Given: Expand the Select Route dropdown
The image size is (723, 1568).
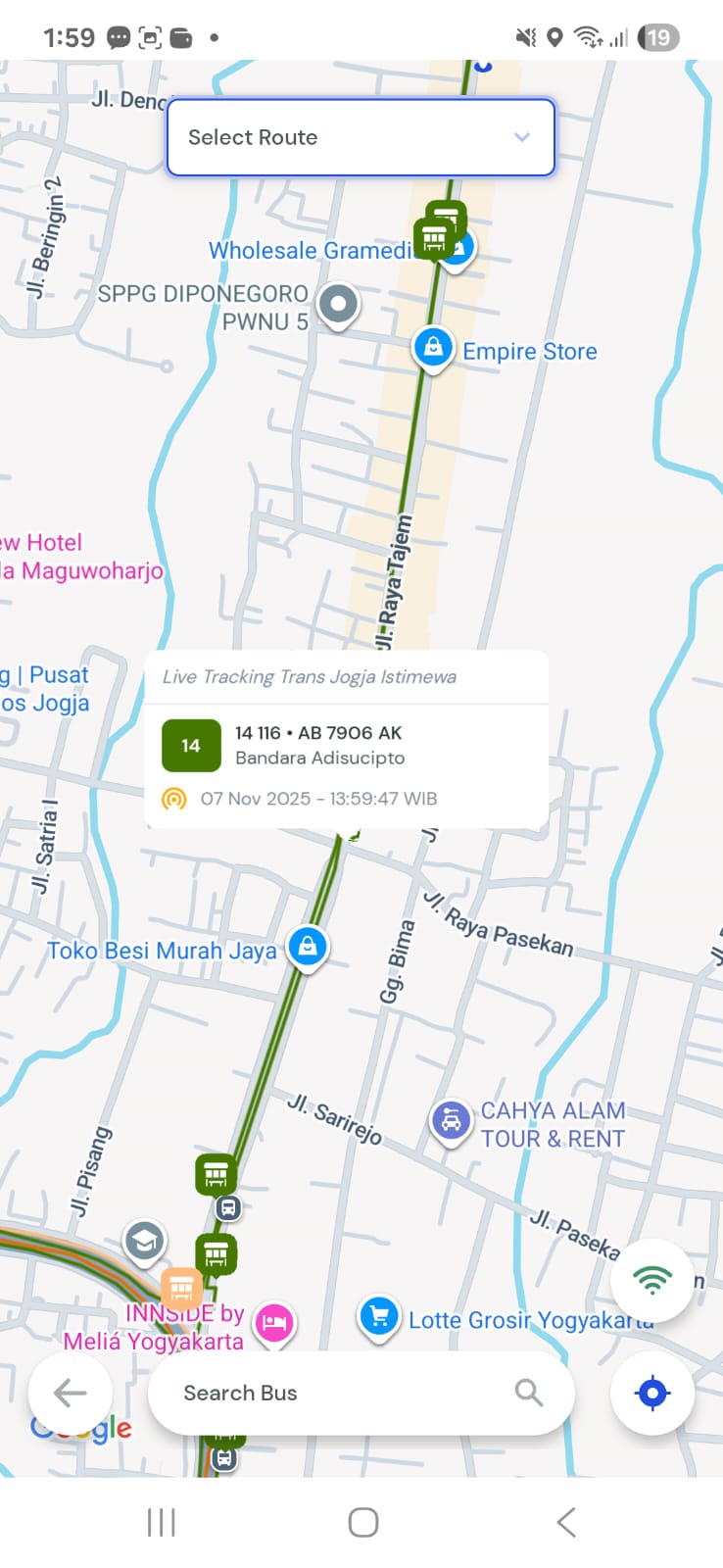Looking at the screenshot, I should click(x=361, y=138).
